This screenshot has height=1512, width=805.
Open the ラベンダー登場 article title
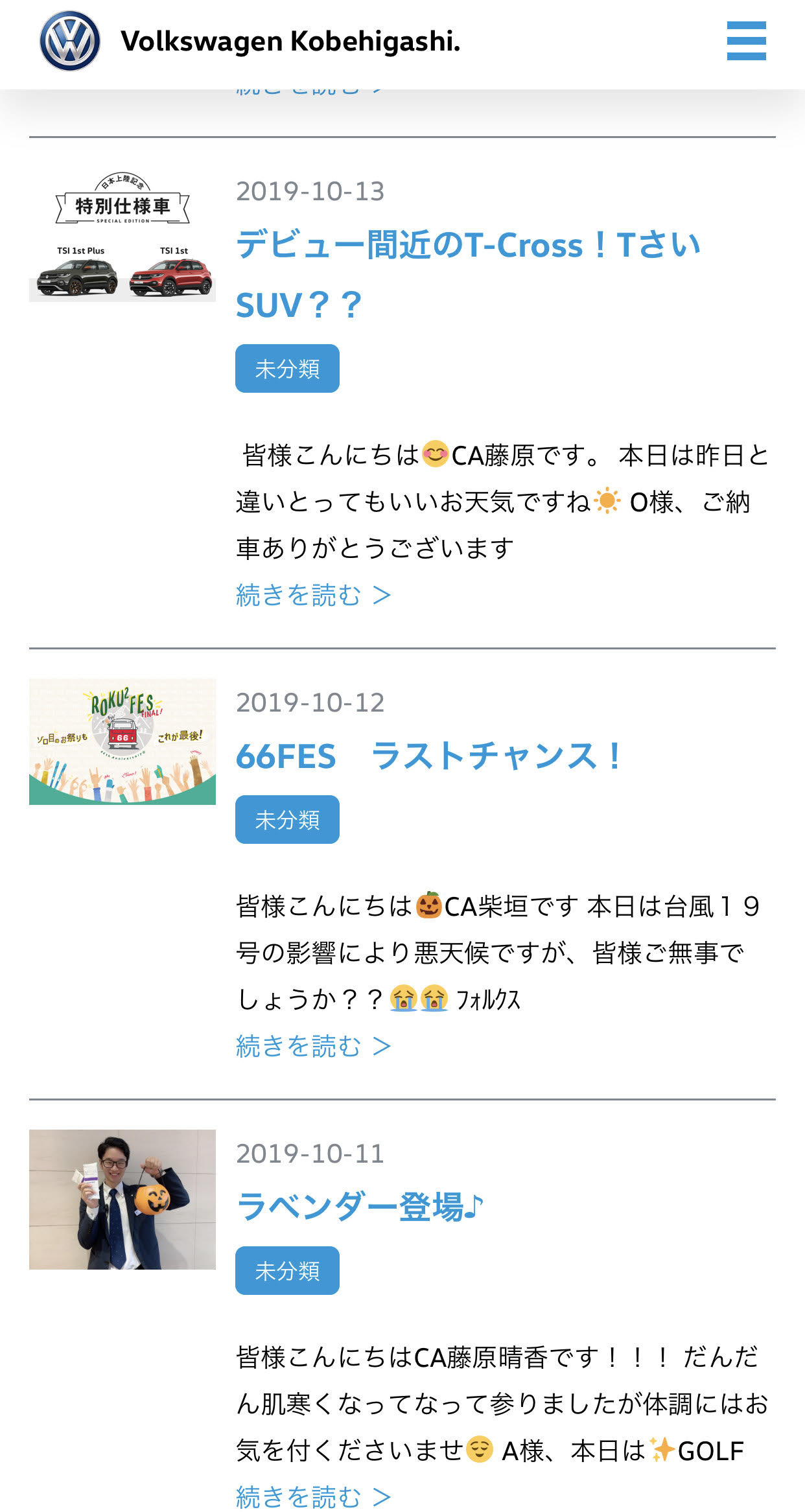point(360,1207)
